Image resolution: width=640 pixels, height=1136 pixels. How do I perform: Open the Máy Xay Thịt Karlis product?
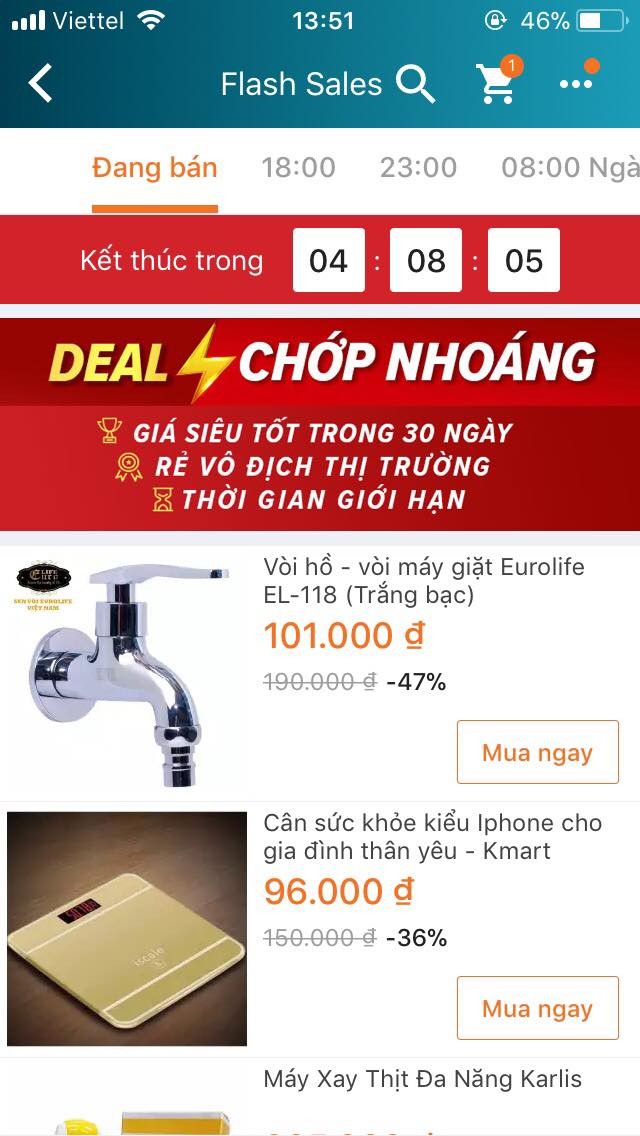[x=422, y=1080]
